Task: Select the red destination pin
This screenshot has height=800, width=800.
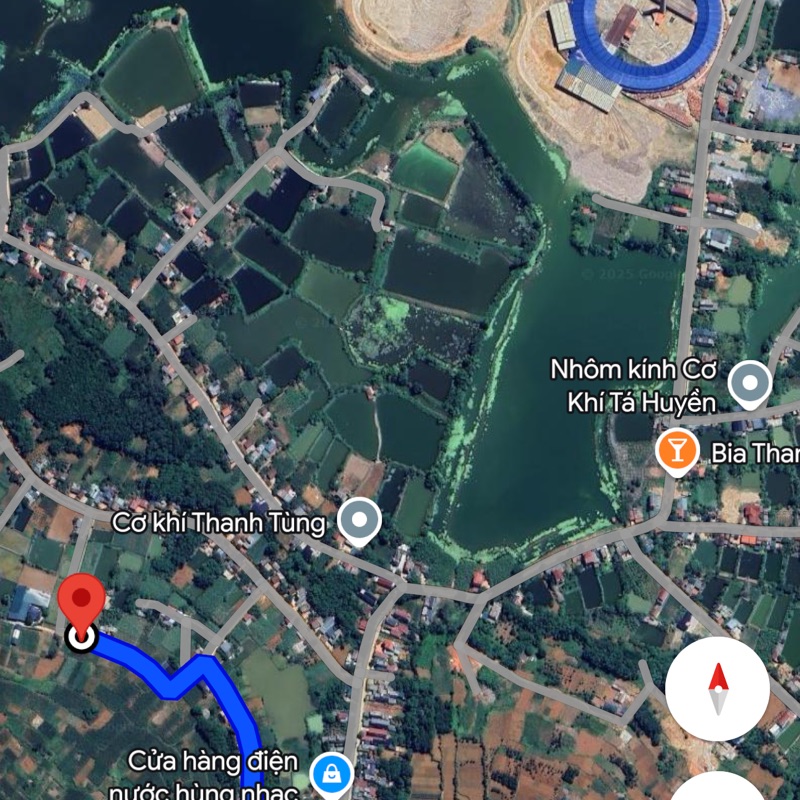Action: click(81, 606)
